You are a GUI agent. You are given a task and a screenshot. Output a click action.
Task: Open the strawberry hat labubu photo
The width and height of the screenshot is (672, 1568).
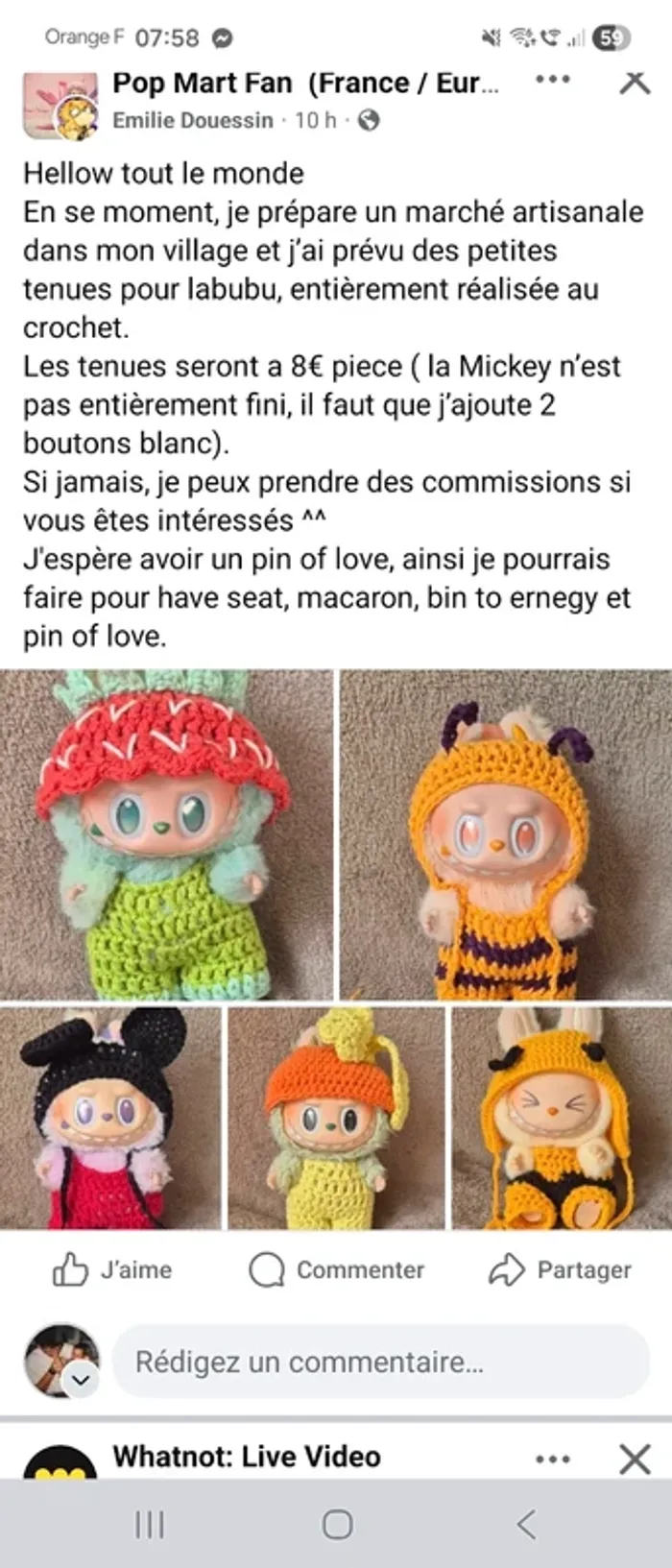166,833
